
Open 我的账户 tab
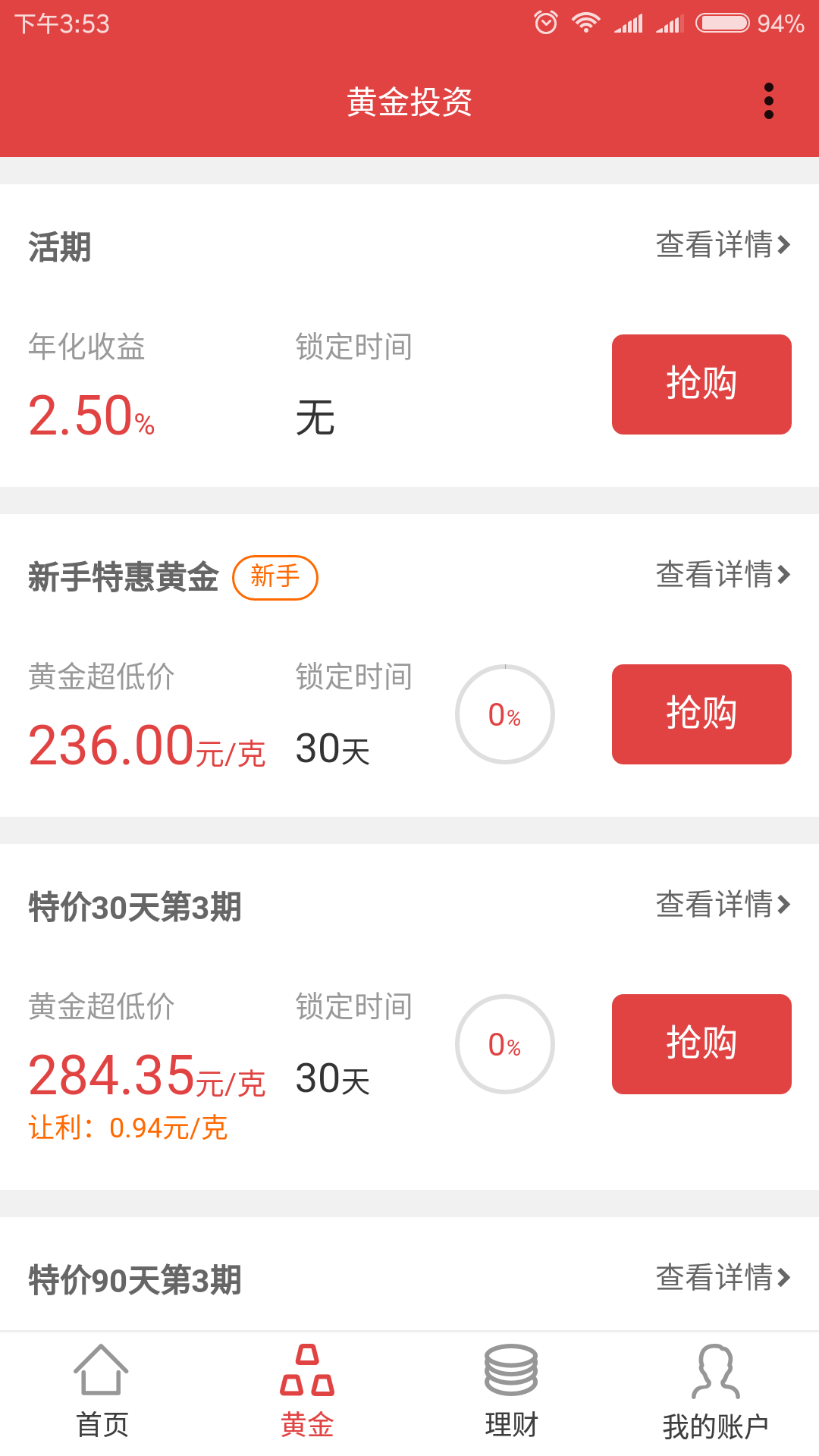[716, 1392]
